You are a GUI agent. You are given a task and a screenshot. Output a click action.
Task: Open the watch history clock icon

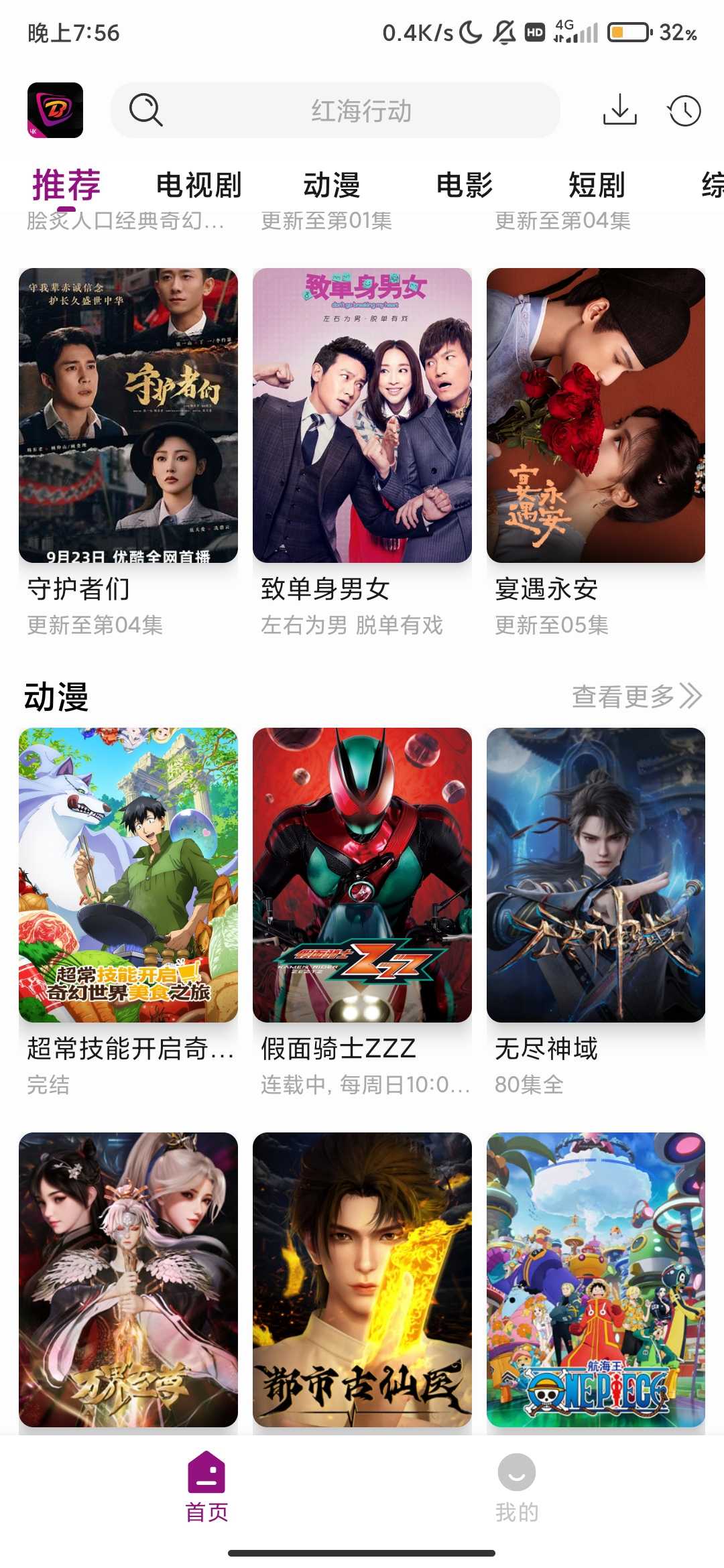684,111
